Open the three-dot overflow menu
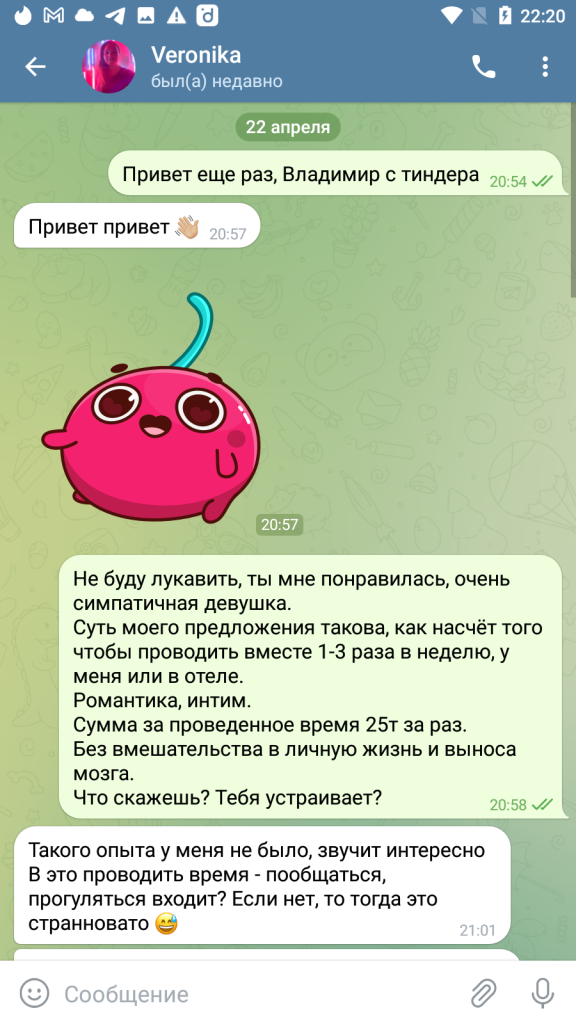This screenshot has height=1024, width=576. pyautogui.click(x=545, y=66)
